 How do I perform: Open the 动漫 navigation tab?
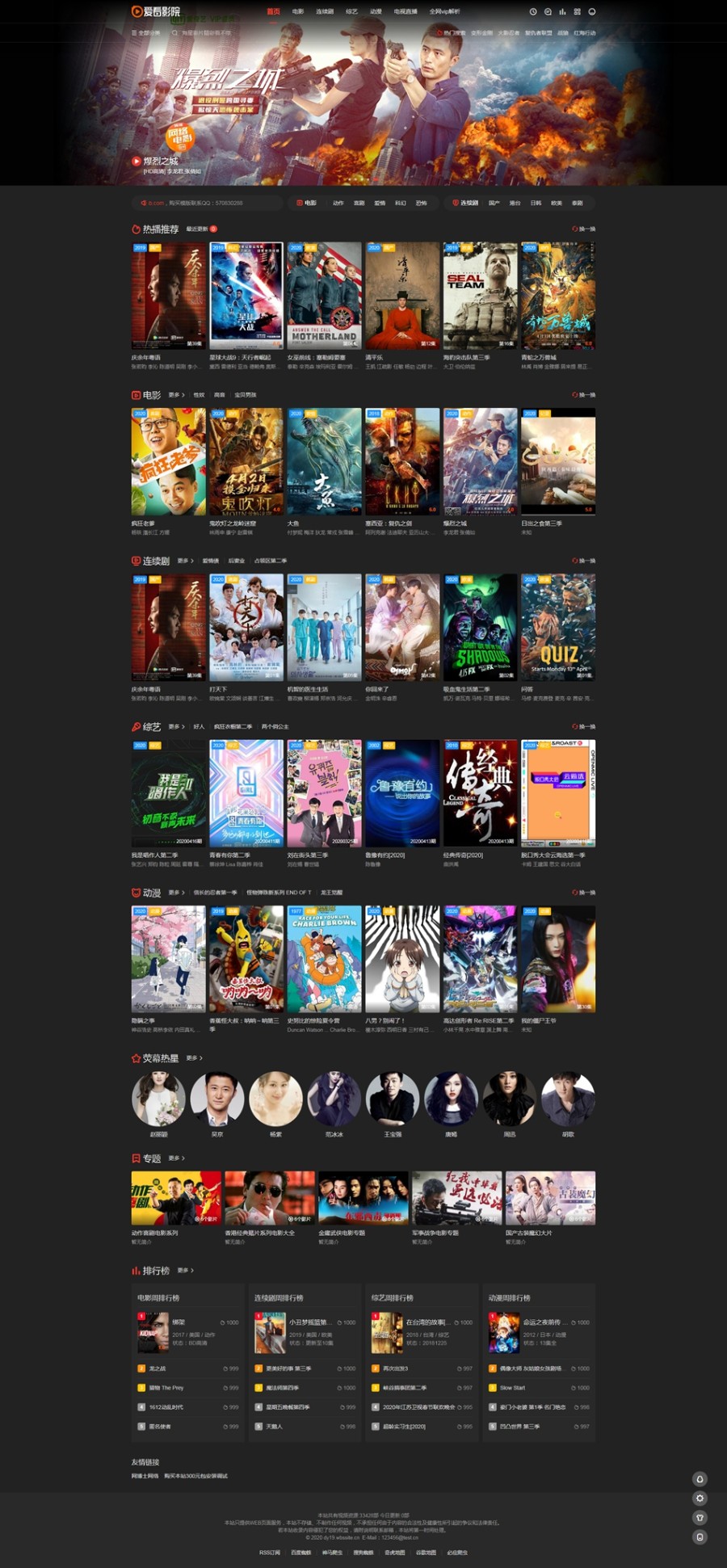pos(376,11)
